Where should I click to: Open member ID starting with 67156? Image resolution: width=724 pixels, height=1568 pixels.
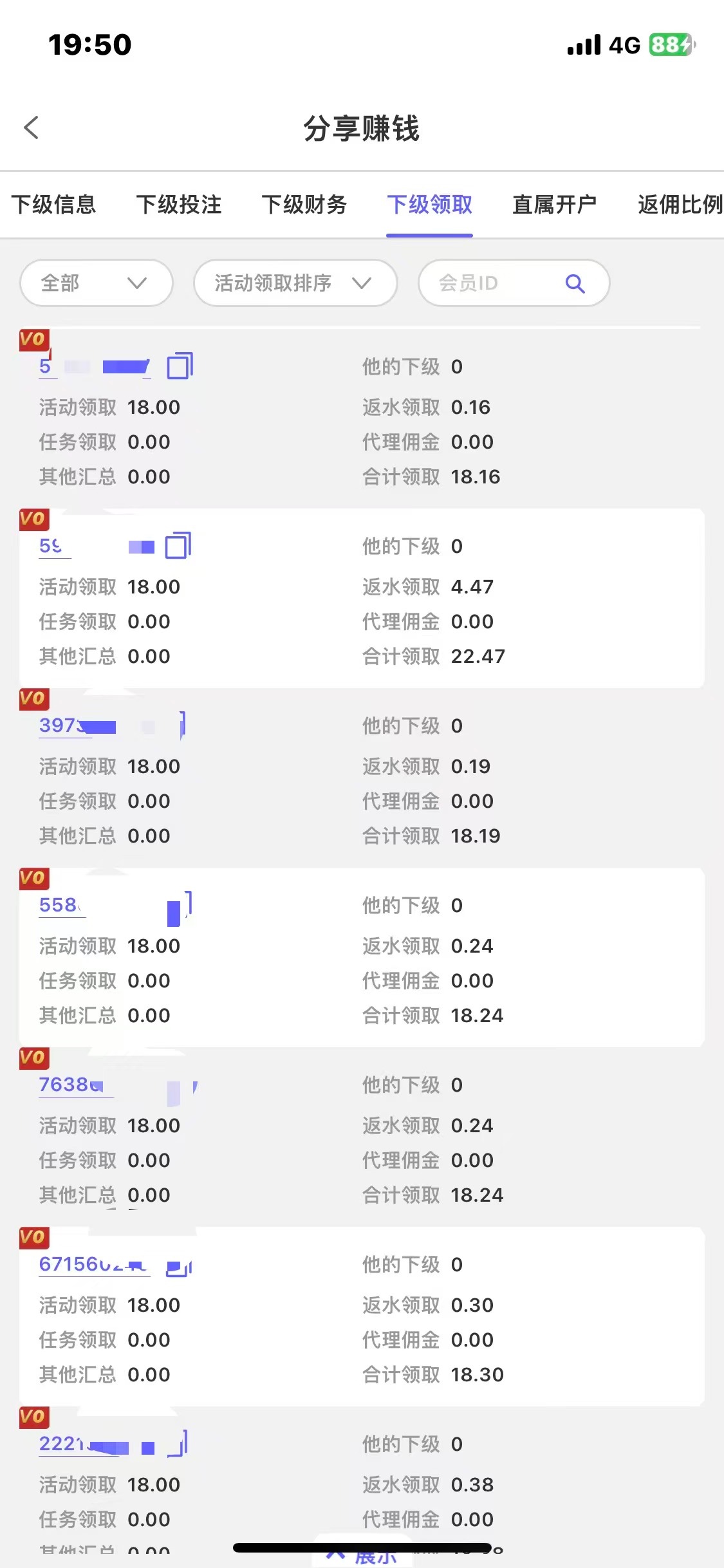[x=90, y=1264]
